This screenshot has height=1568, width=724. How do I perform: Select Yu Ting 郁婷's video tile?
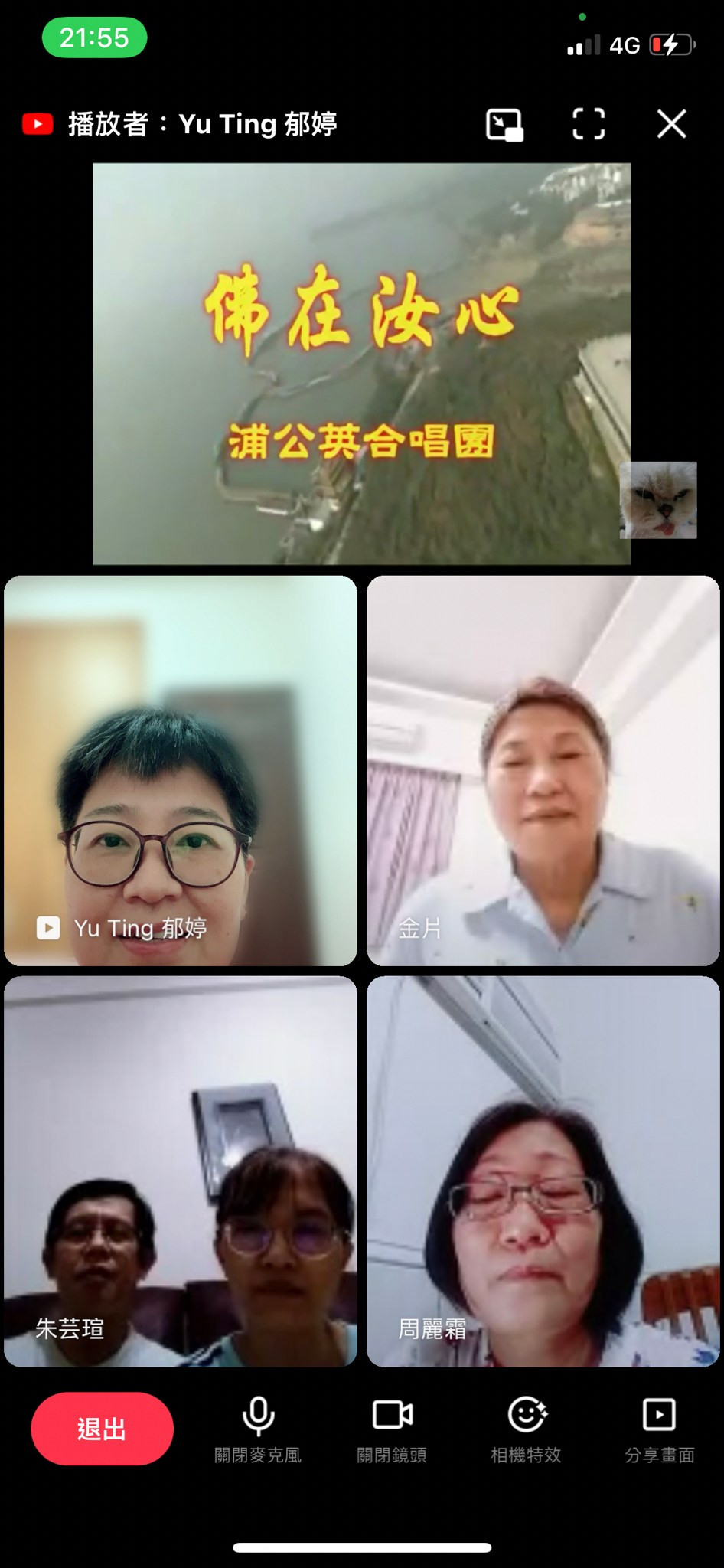tap(181, 770)
